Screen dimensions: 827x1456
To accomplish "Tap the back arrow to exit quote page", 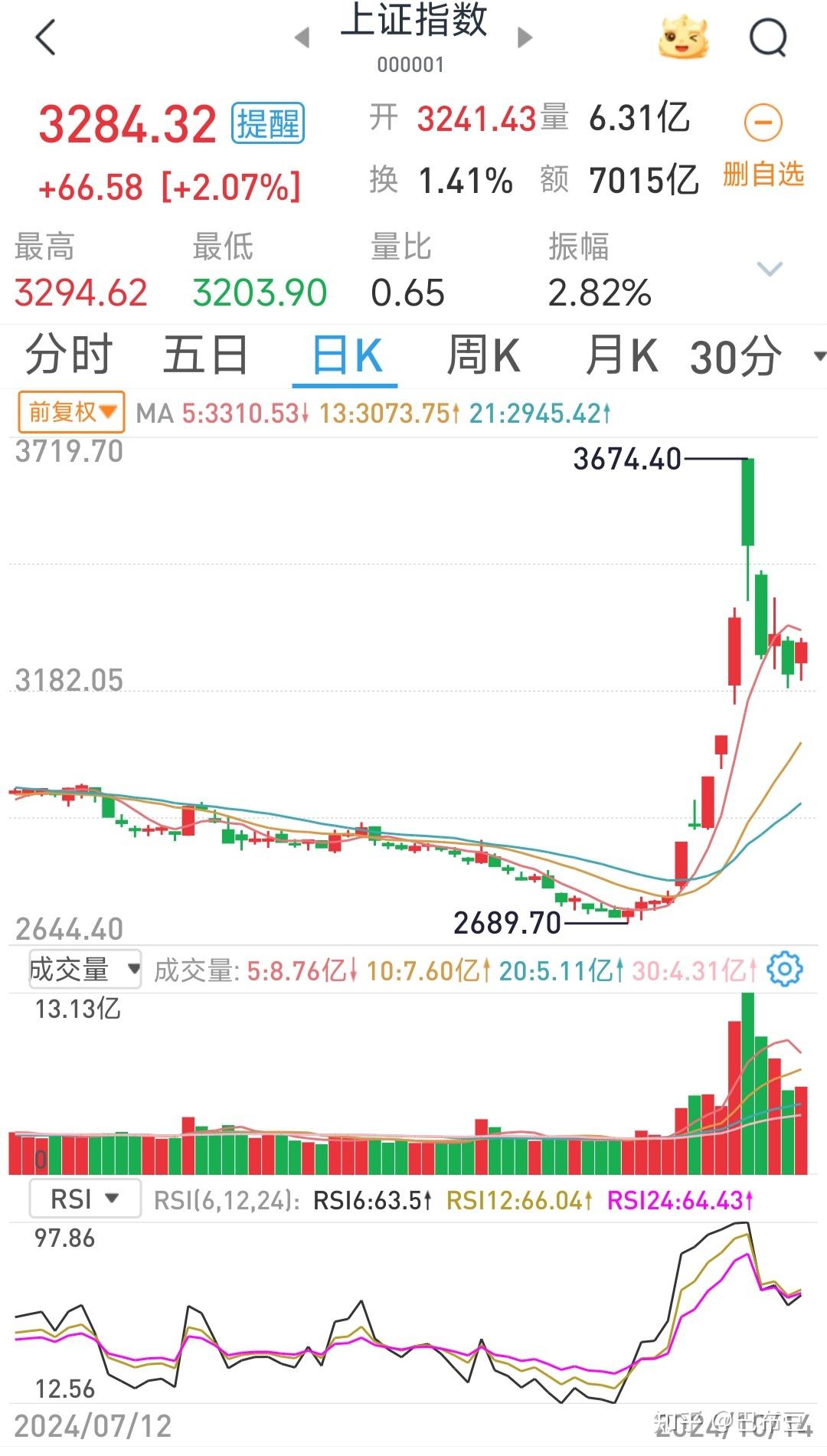I will click(46, 37).
